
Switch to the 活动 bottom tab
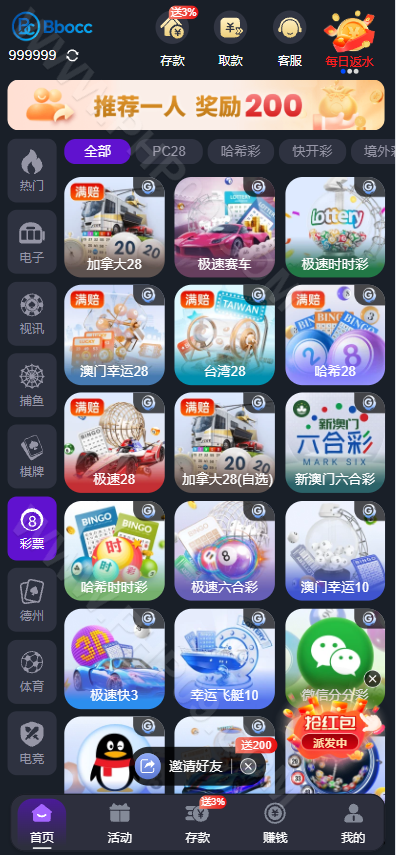(x=119, y=823)
